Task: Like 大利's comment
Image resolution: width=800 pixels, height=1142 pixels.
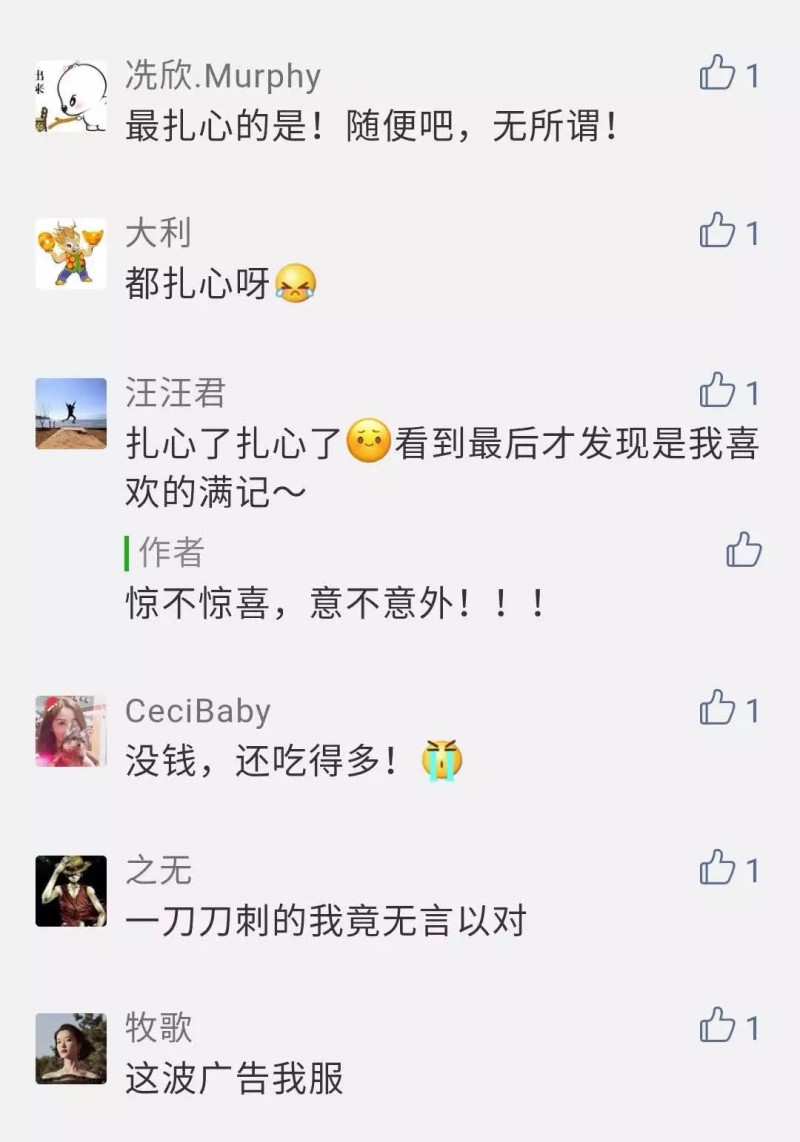Action: pyautogui.click(x=718, y=231)
